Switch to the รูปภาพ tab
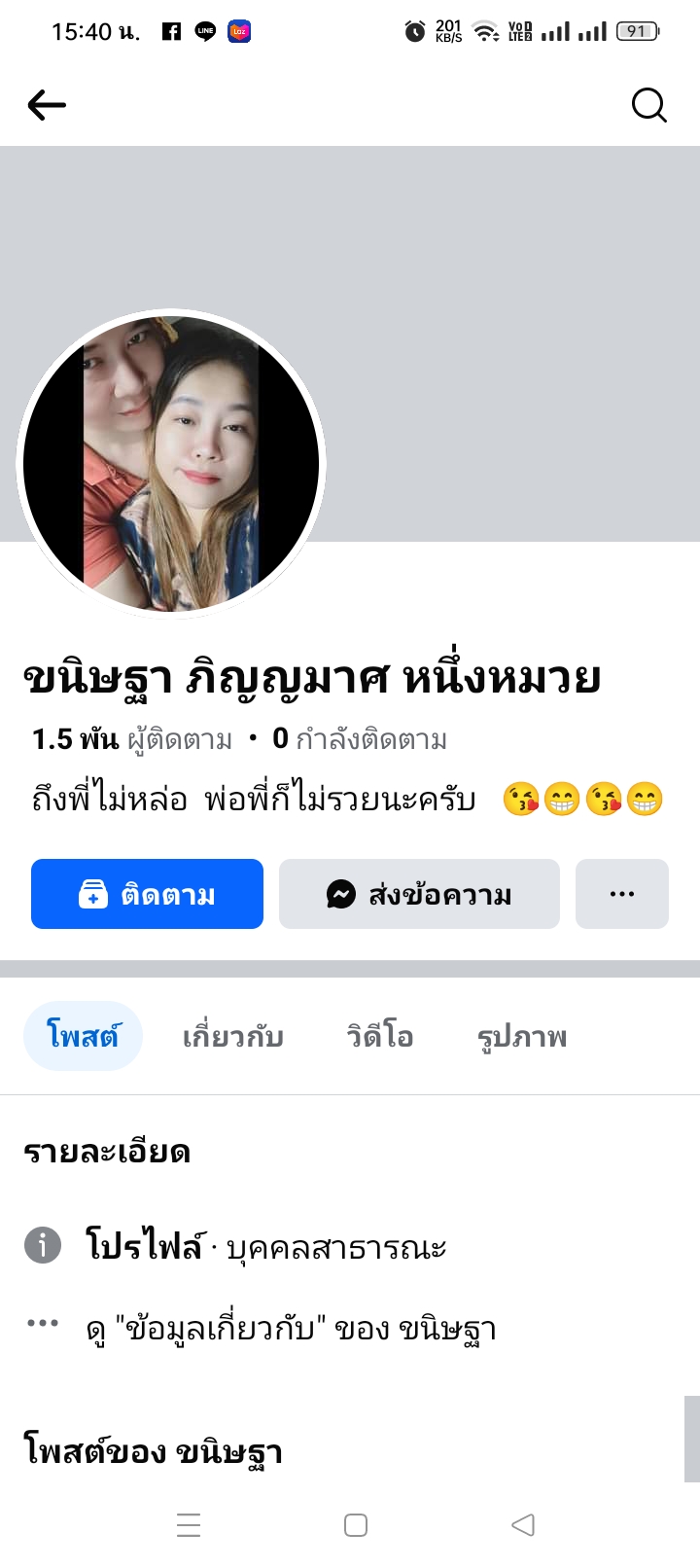 click(x=522, y=1036)
